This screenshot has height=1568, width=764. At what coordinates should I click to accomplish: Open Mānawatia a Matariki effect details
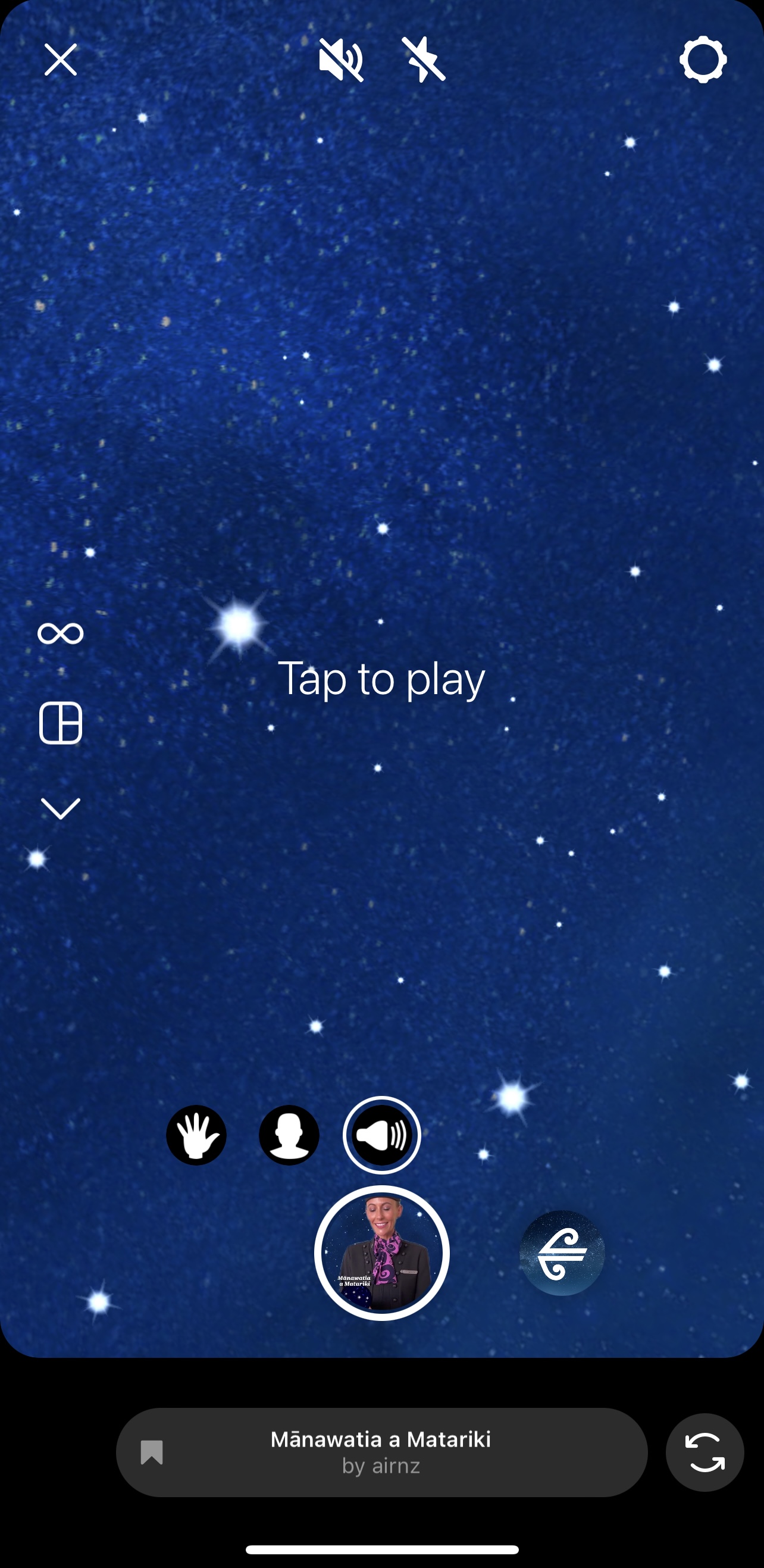pyautogui.click(x=381, y=1453)
